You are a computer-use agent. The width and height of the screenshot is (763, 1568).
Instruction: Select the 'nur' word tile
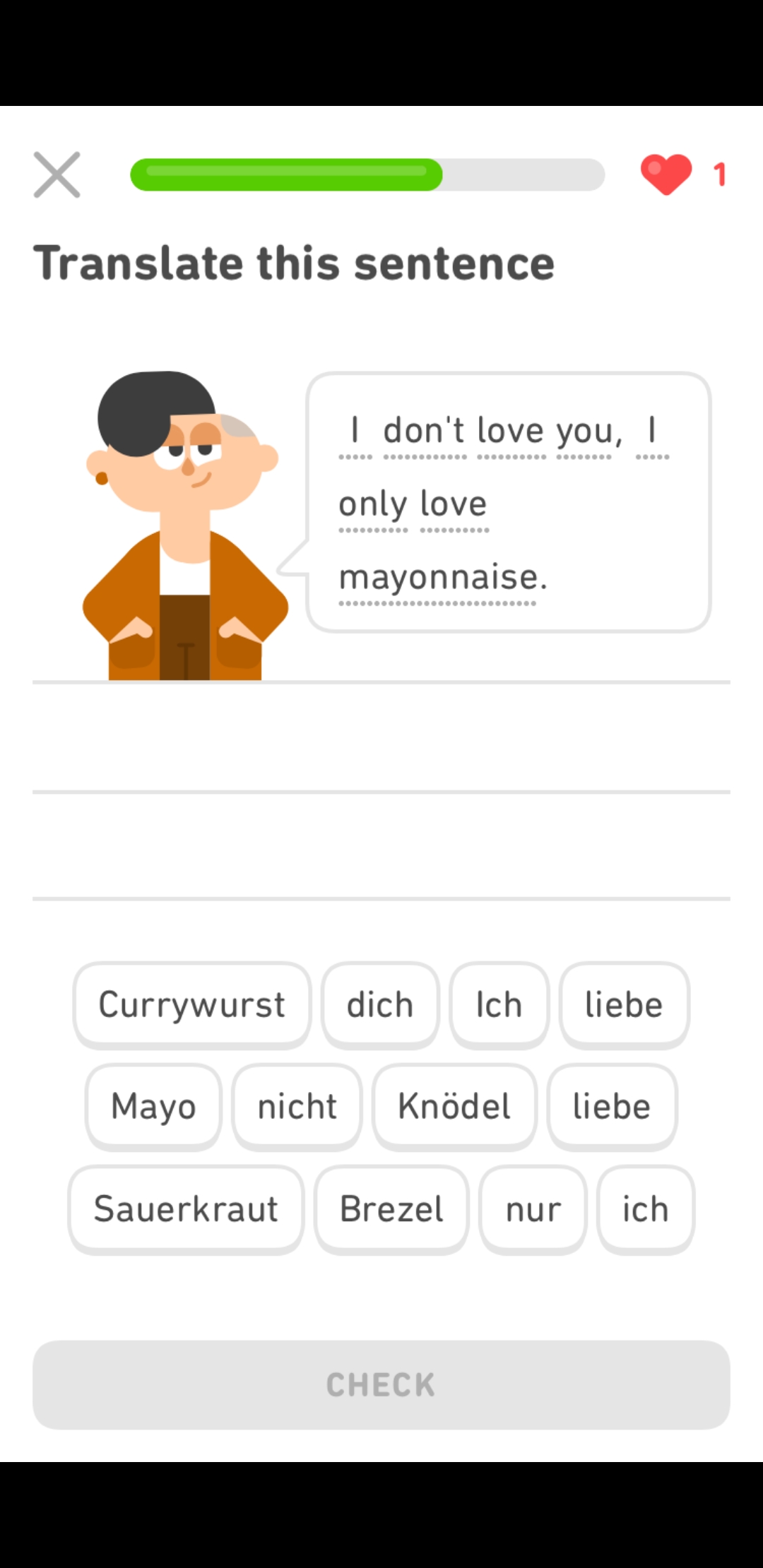pyautogui.click(x=533, y=1208)
